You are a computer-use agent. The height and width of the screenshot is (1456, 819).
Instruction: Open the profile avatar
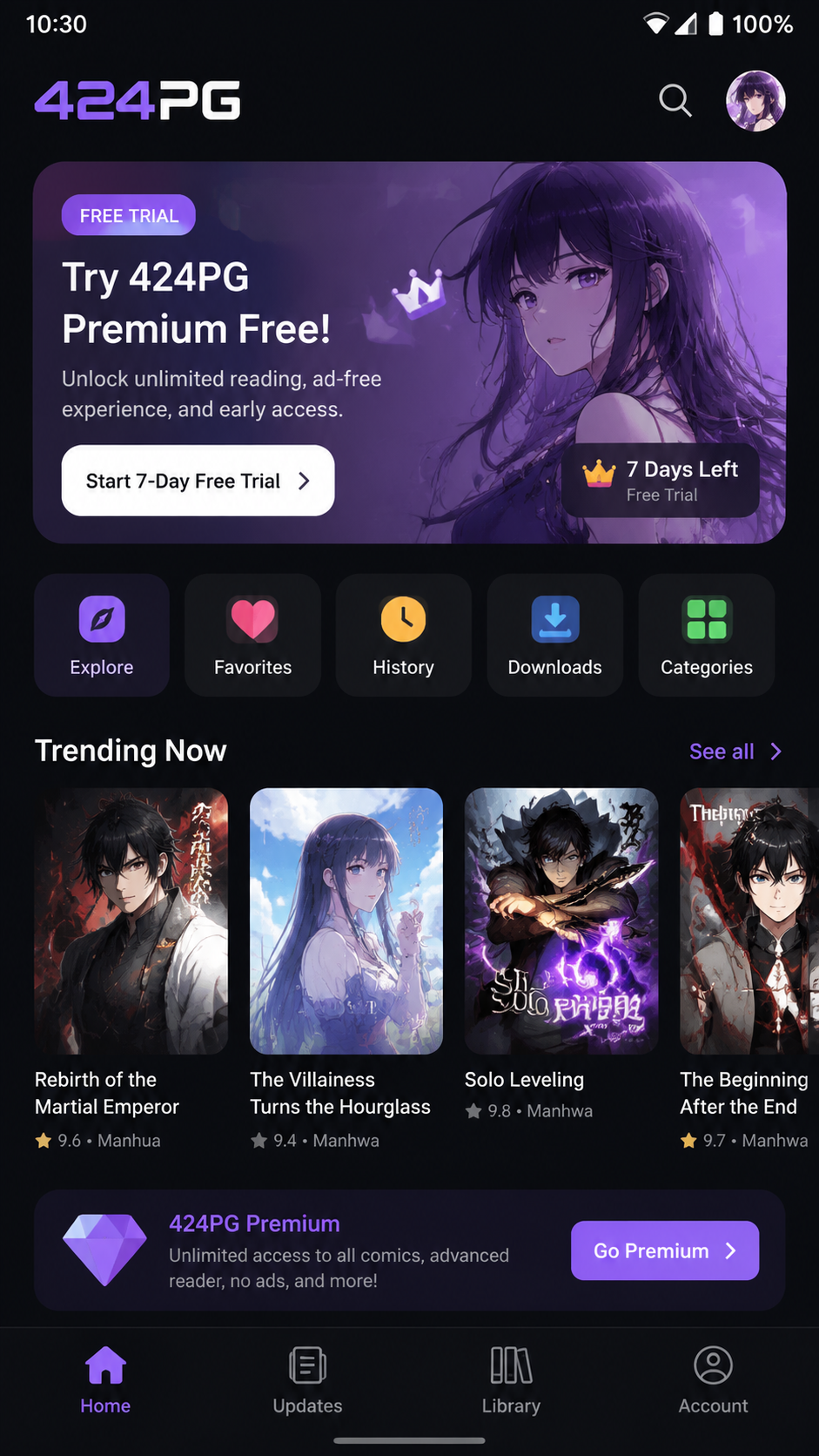(x=756, y=101)
